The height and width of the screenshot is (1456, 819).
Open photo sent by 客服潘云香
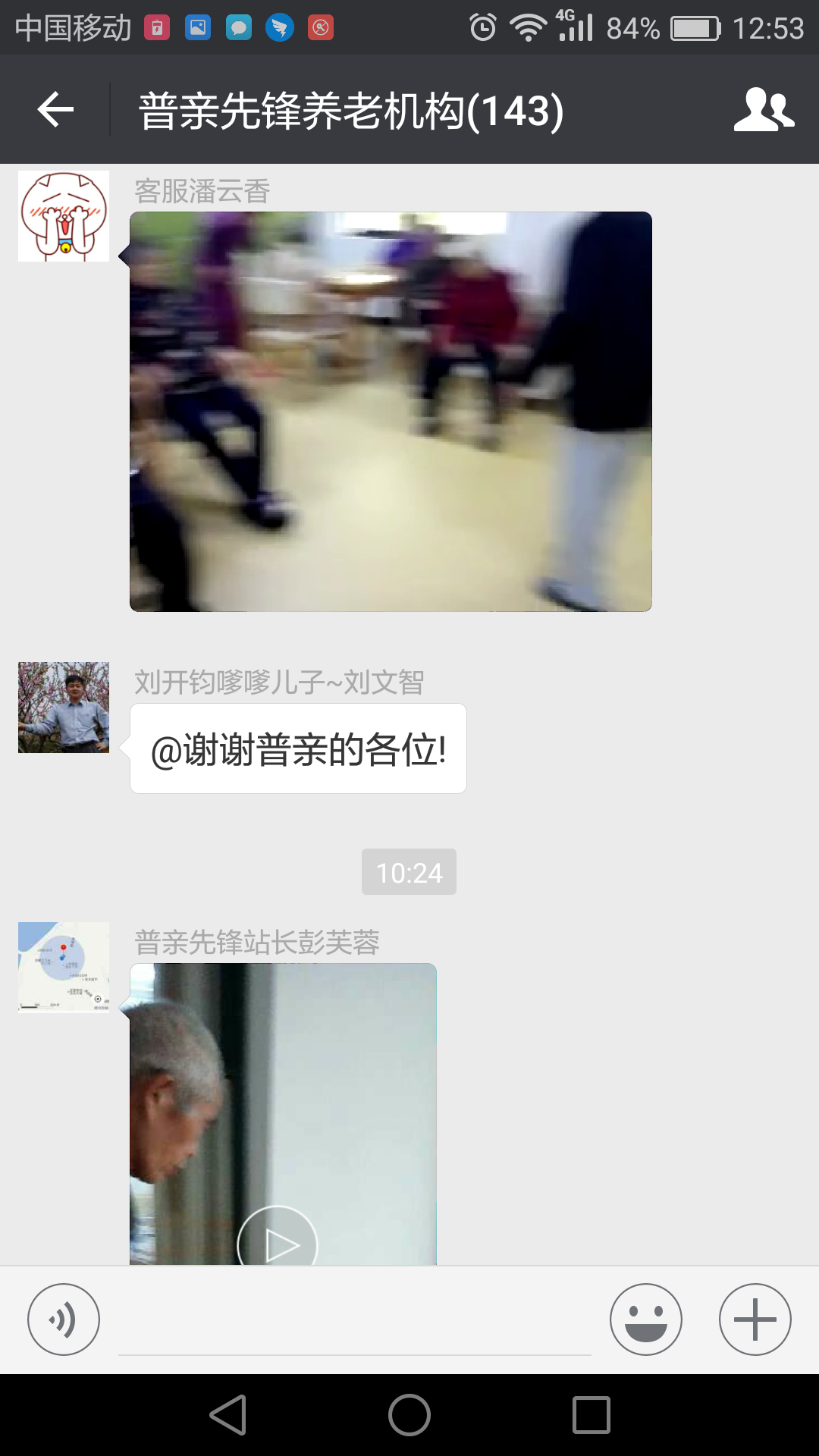tap(391, 412)
